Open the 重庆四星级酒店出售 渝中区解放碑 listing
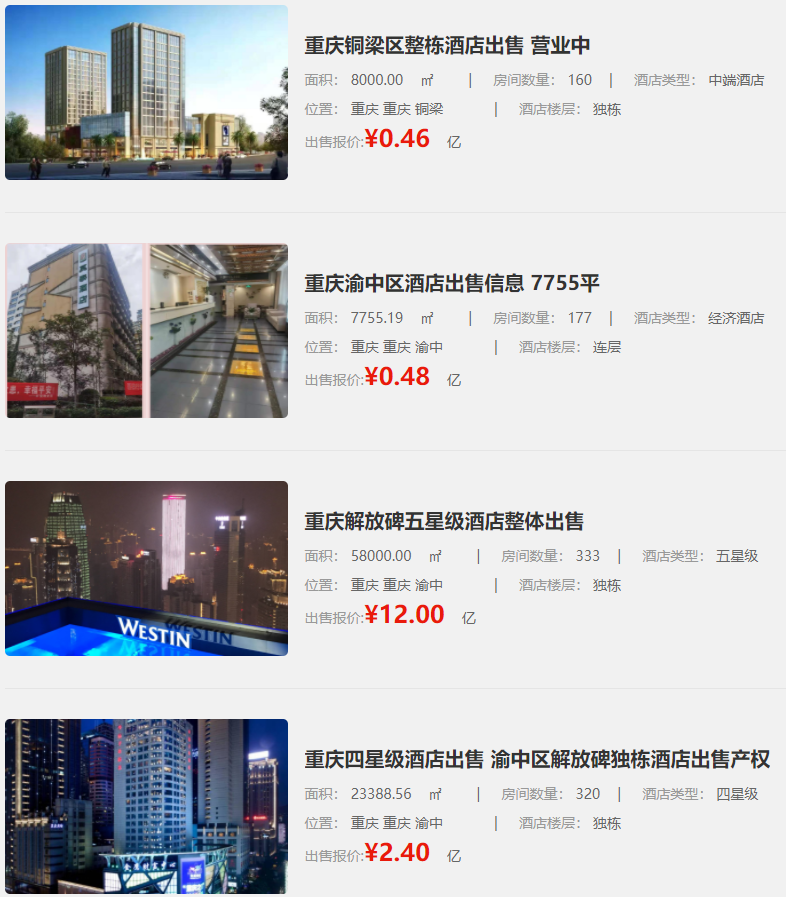Viewport: 786px width, 897px height. coord(536,760)
